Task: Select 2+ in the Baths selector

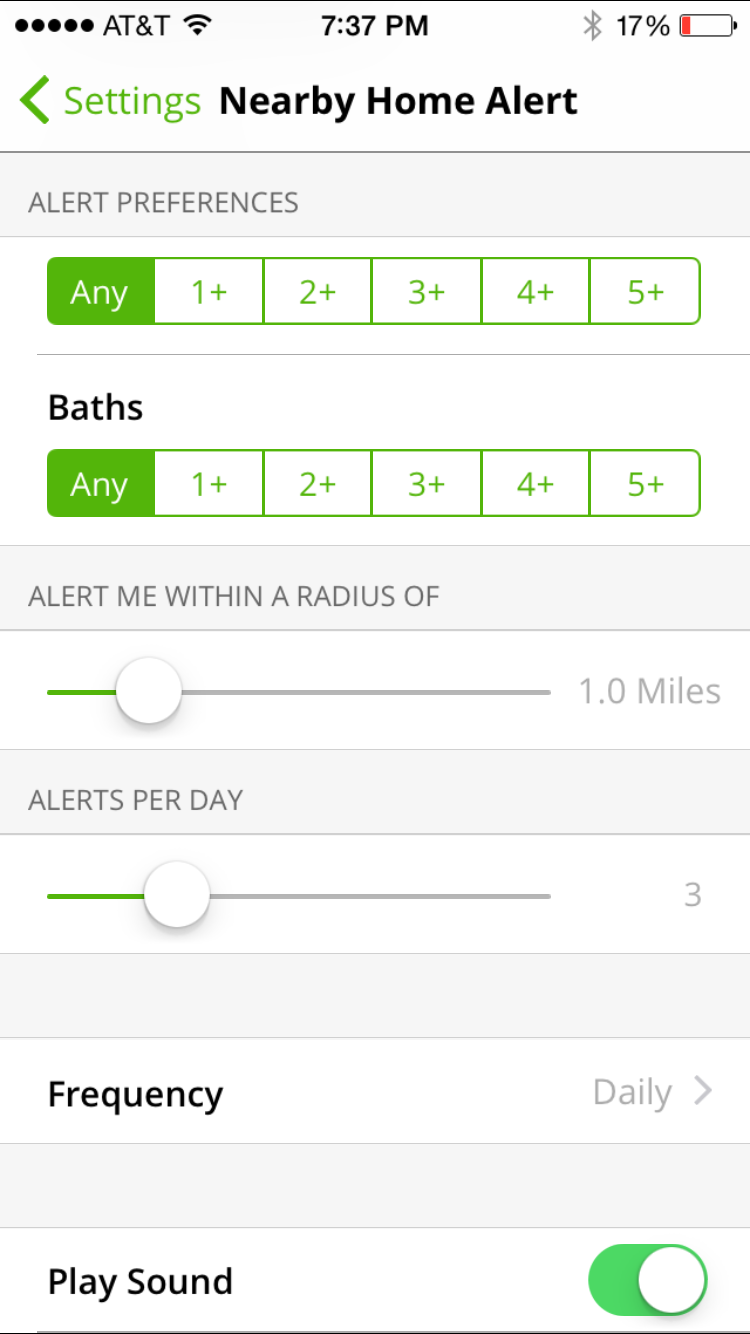Action: [x=318, y=484]
